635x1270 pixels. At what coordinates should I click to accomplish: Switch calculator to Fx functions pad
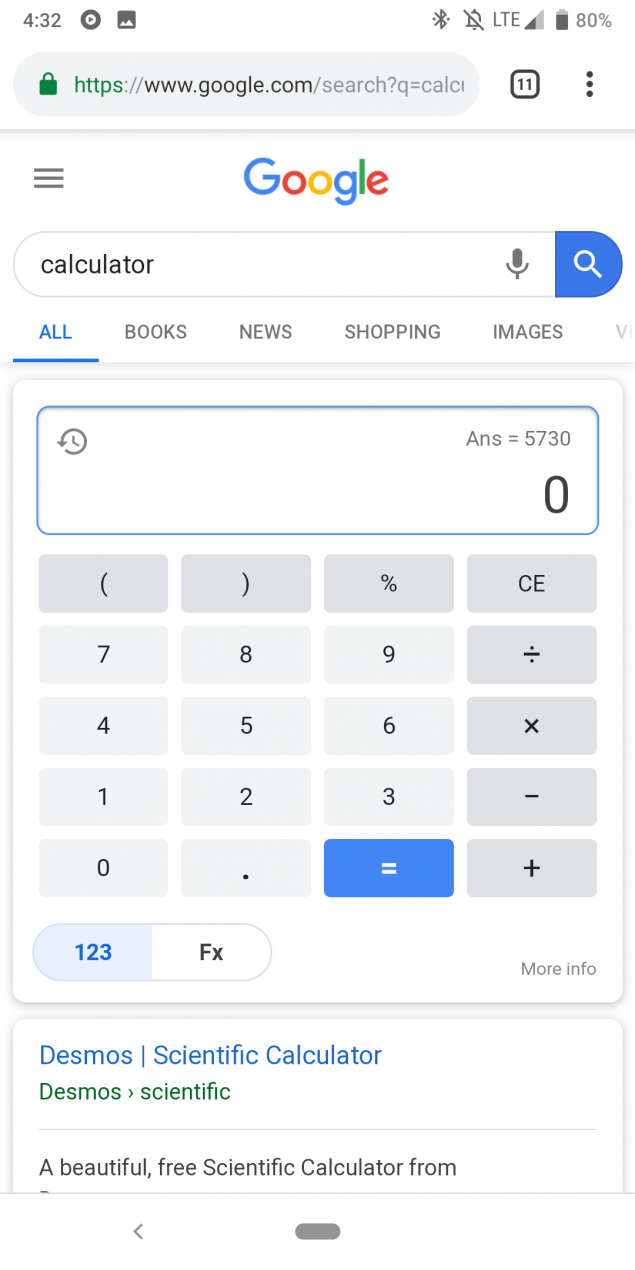point(211,952)
